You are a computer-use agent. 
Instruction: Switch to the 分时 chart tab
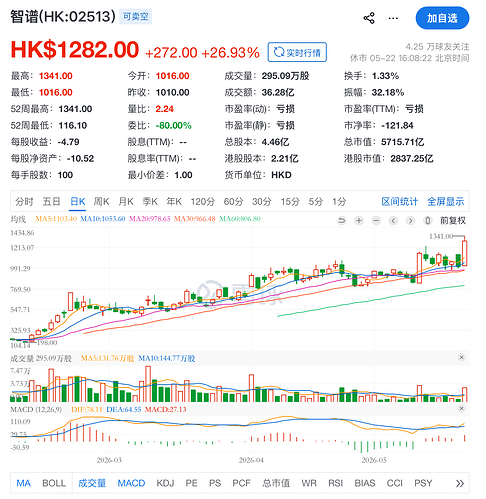24,202
